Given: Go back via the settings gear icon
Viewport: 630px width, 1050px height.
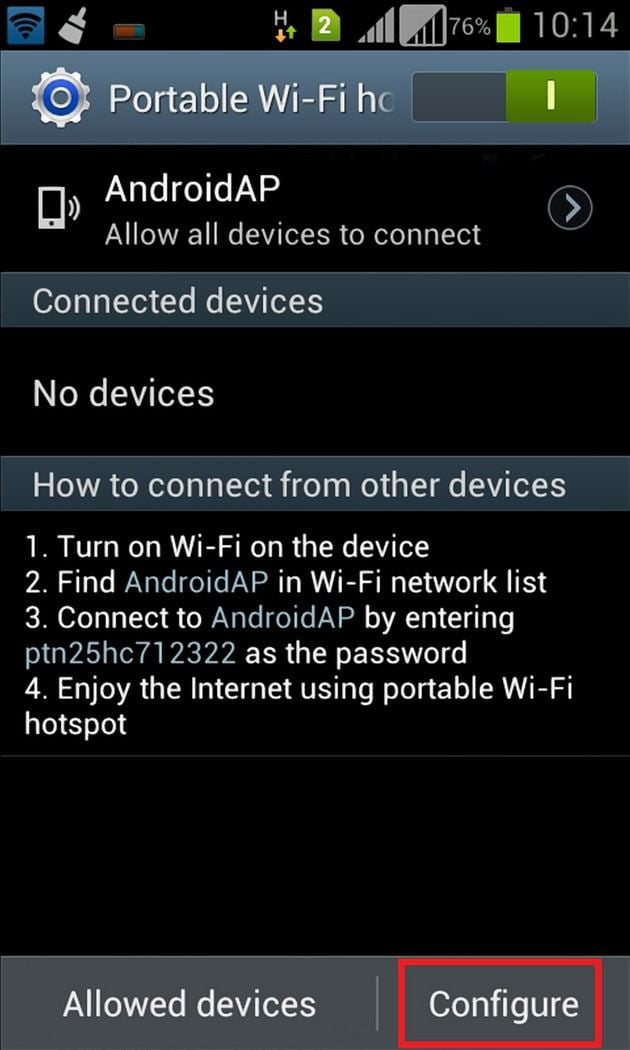Looking at the screenshot, I should 59,98.
